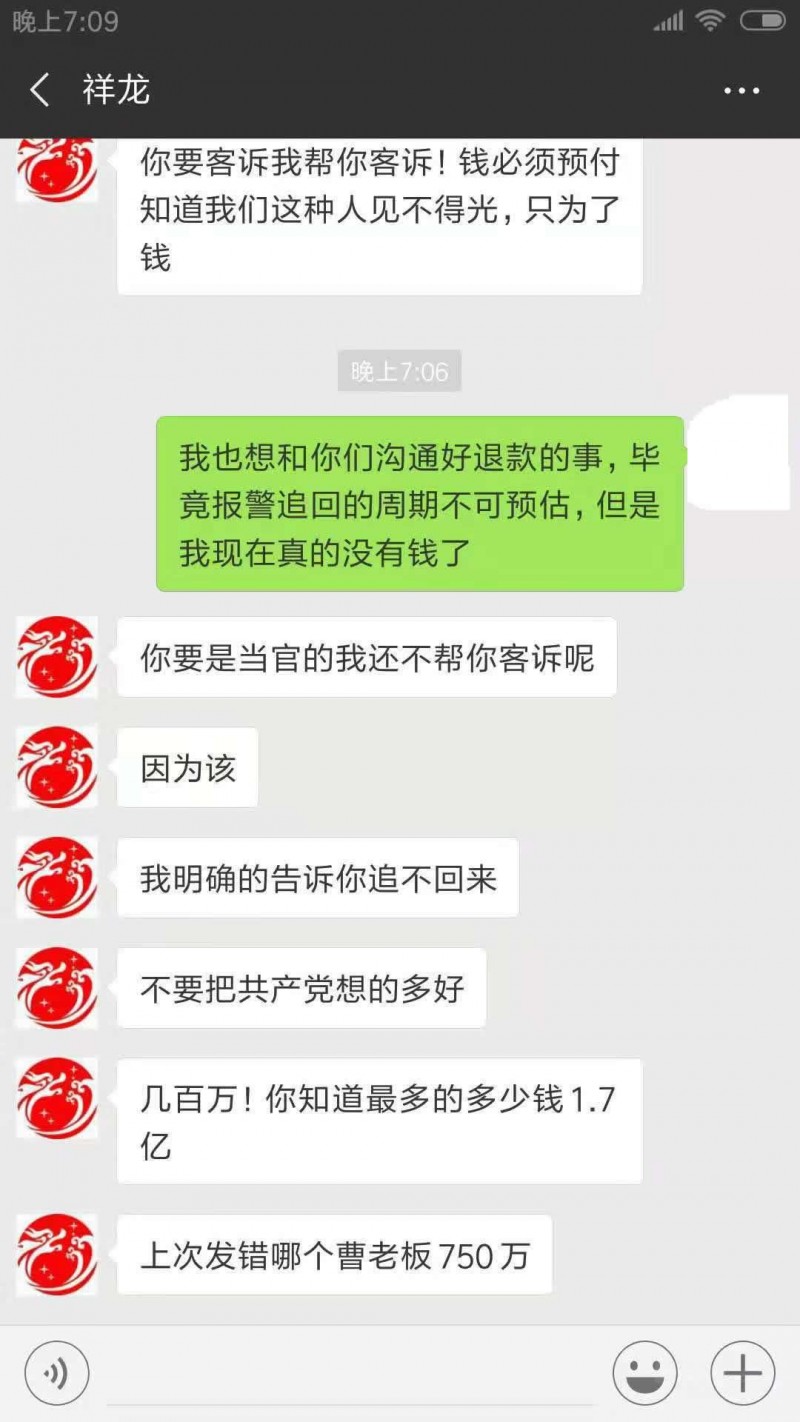
Task: Tap the back chevron to leave the chat
Action: [38, 90]
